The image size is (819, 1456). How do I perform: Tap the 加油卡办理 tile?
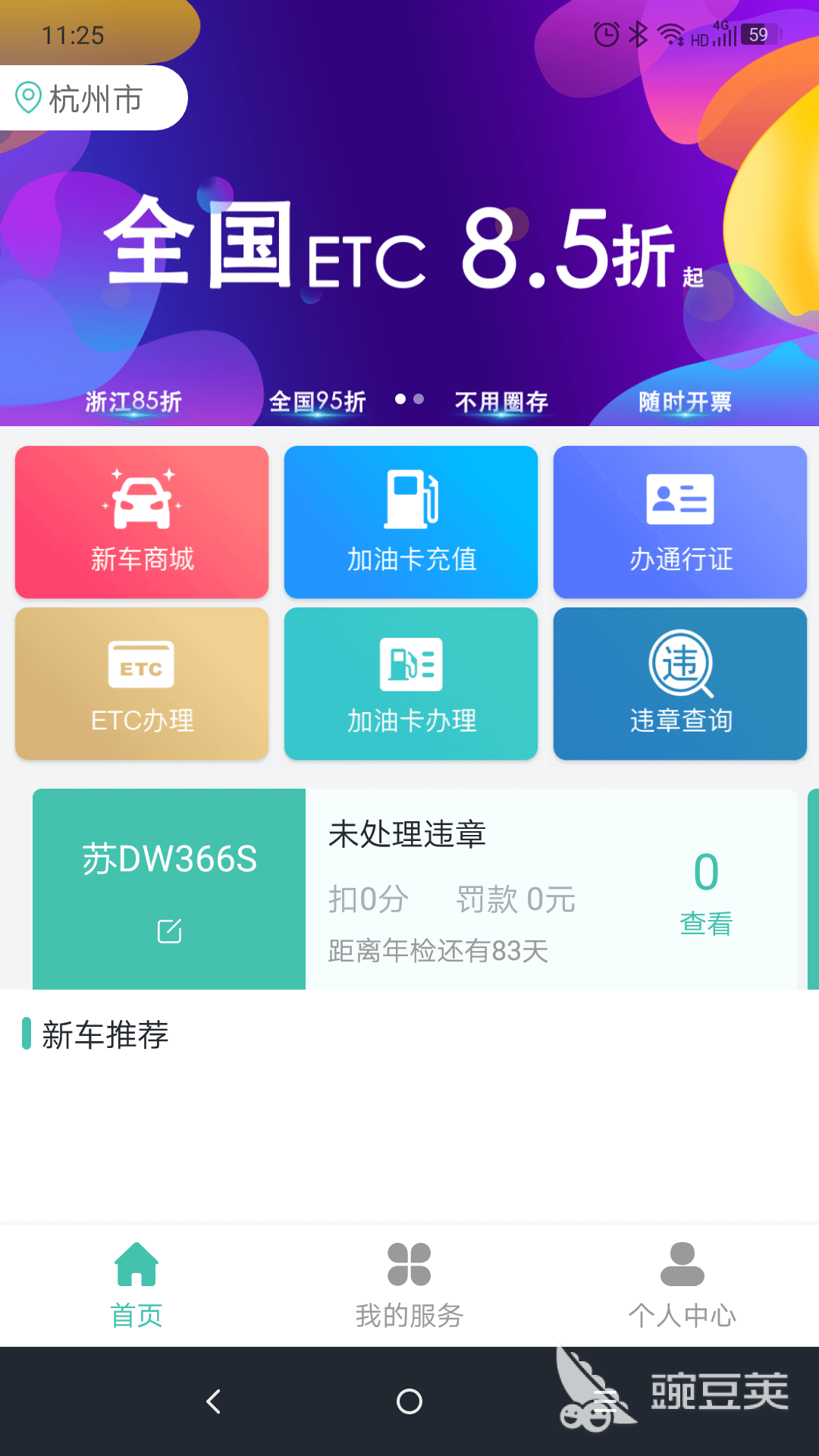tap(411, 683)
